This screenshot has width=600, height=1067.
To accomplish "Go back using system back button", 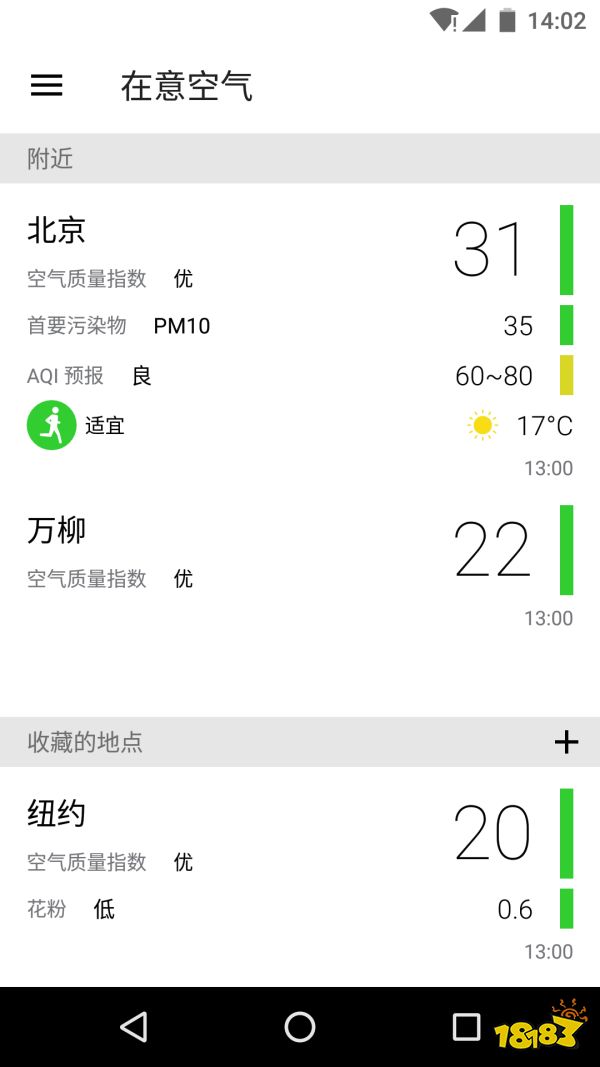I will click(x=133, y=1026).
